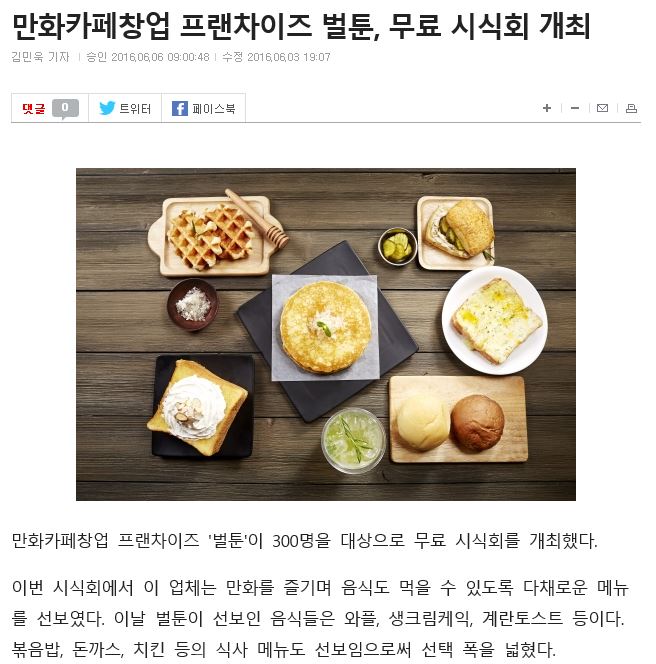Decrease text size with minus icon
656x664 pixels.
pos(575,108)
